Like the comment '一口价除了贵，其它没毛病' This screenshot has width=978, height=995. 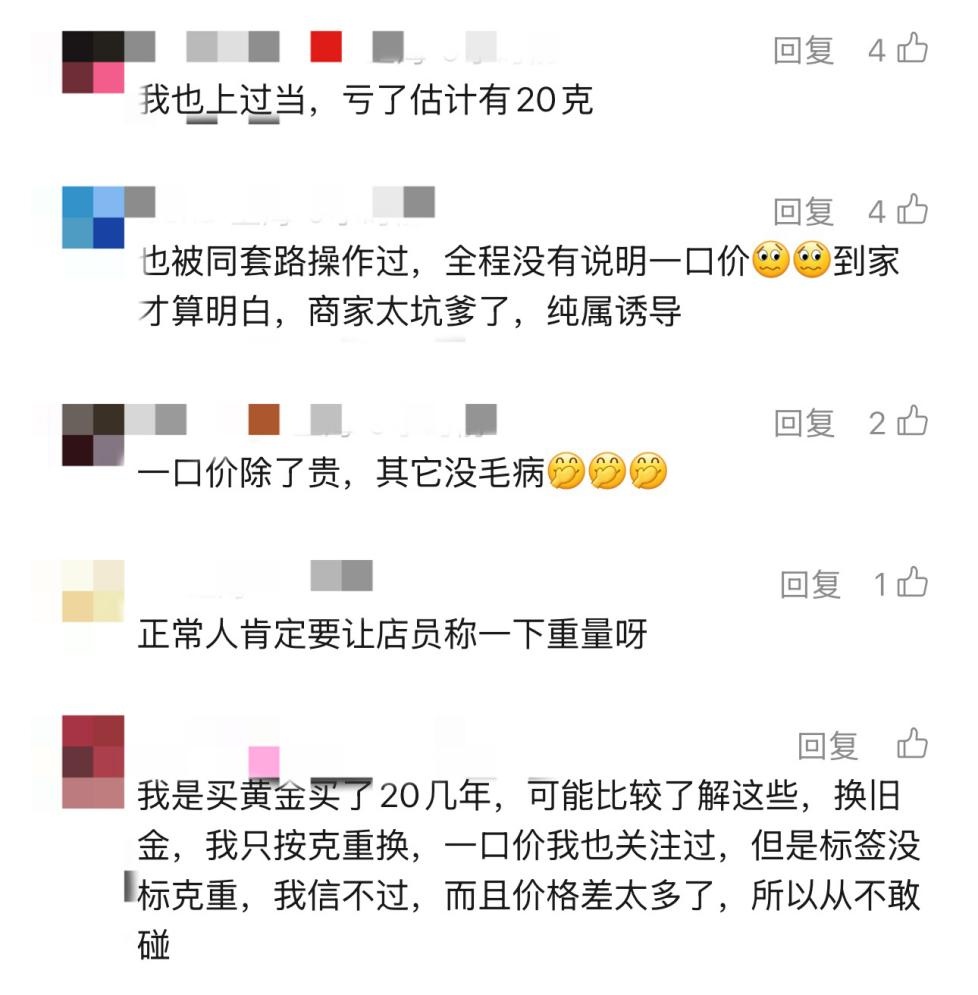(x=912, y=421)
